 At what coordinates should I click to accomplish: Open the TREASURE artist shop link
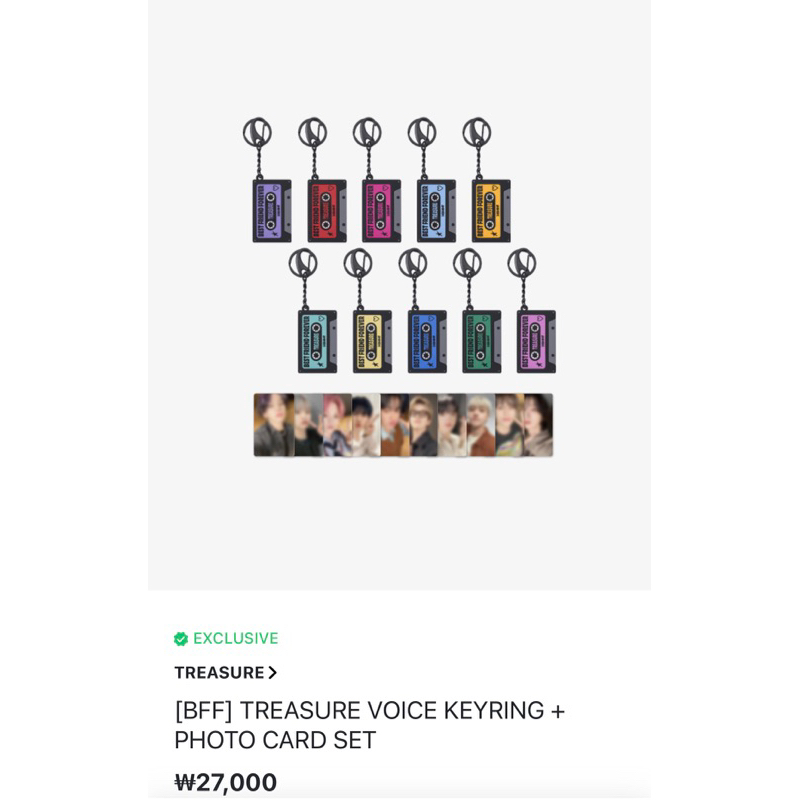(226, 672)
